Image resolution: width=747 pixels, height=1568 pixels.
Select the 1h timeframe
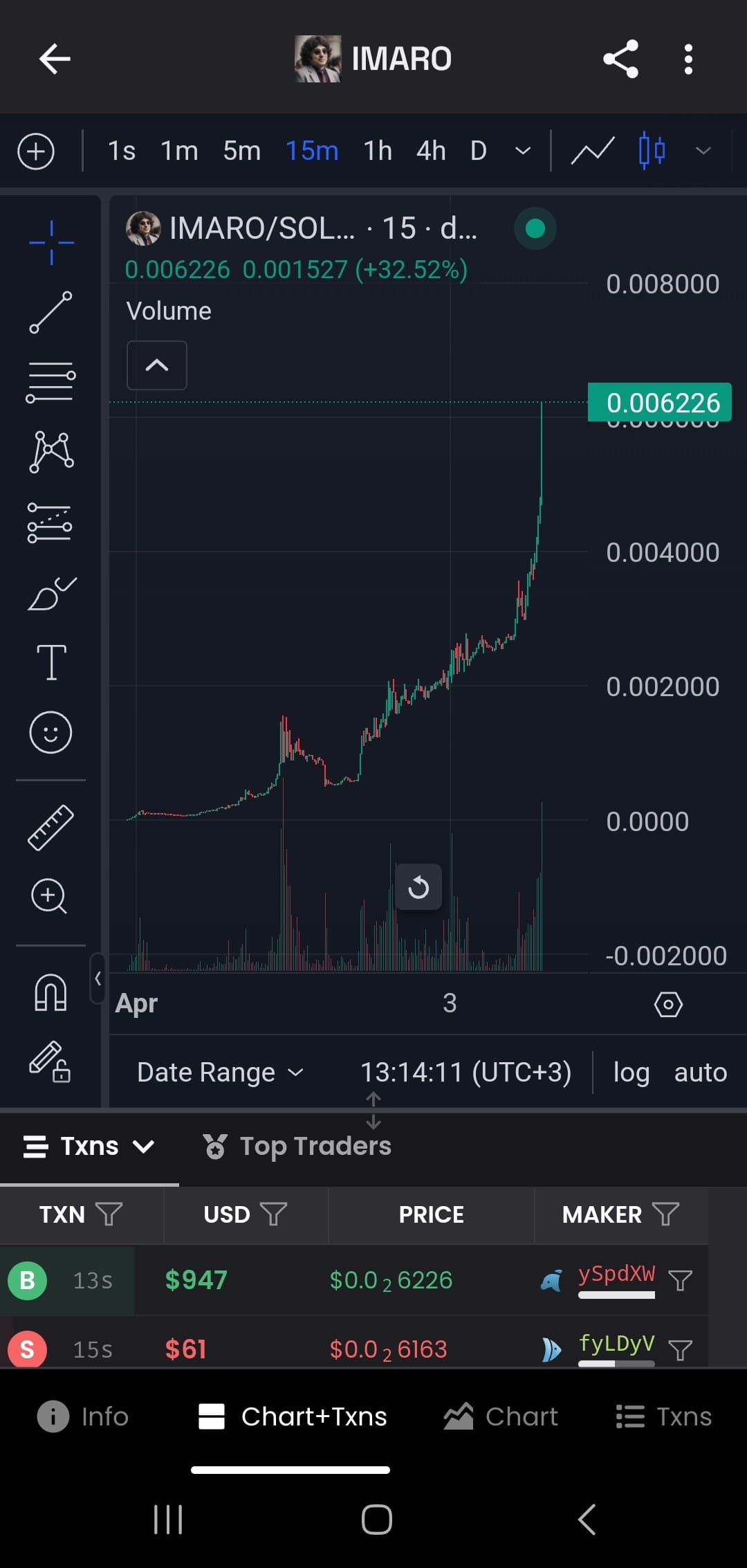[x=377, y=150]
